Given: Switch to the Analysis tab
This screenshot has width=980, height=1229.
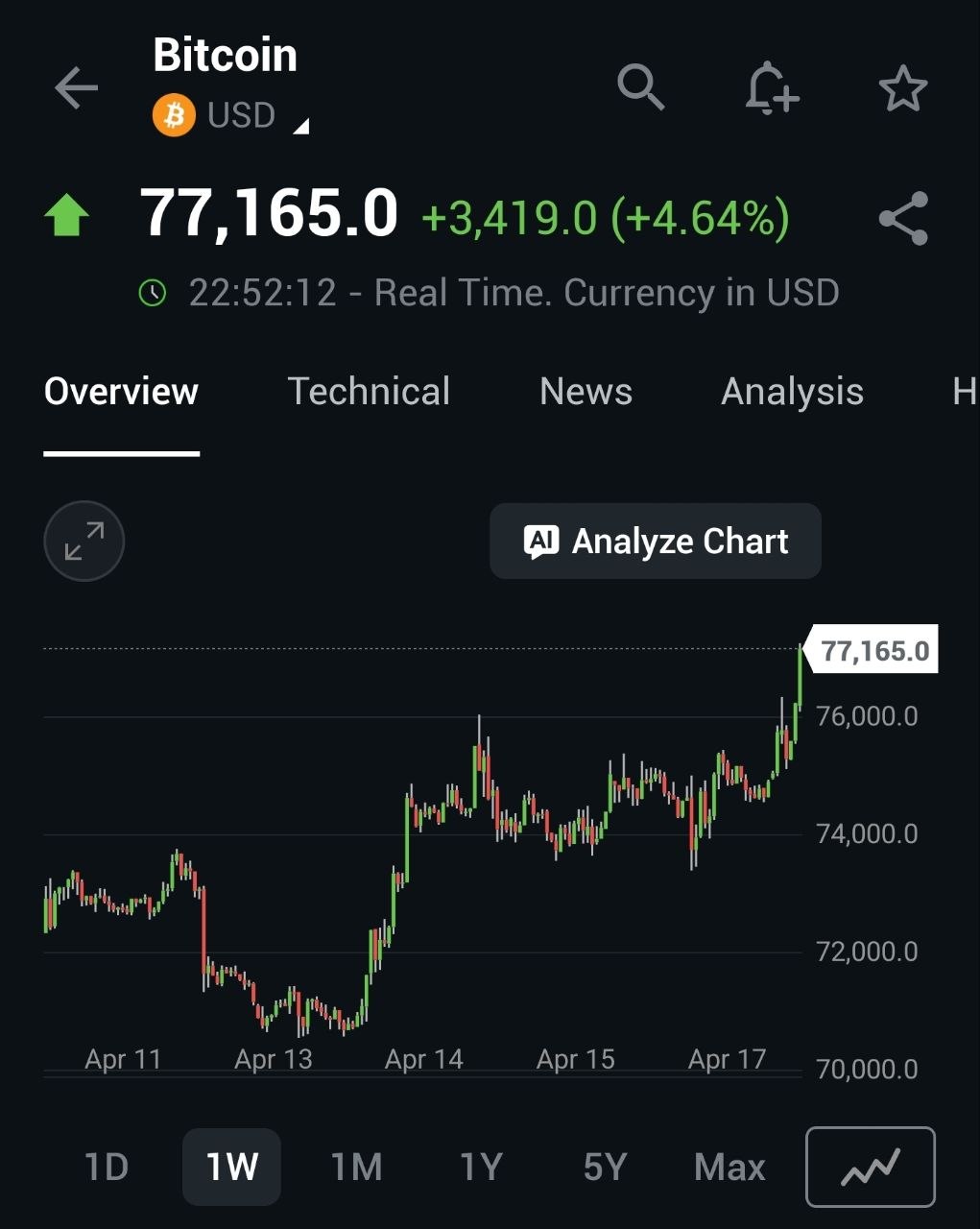Looking at the screenshot, I should pyautogui.click(x=792, y=392).
